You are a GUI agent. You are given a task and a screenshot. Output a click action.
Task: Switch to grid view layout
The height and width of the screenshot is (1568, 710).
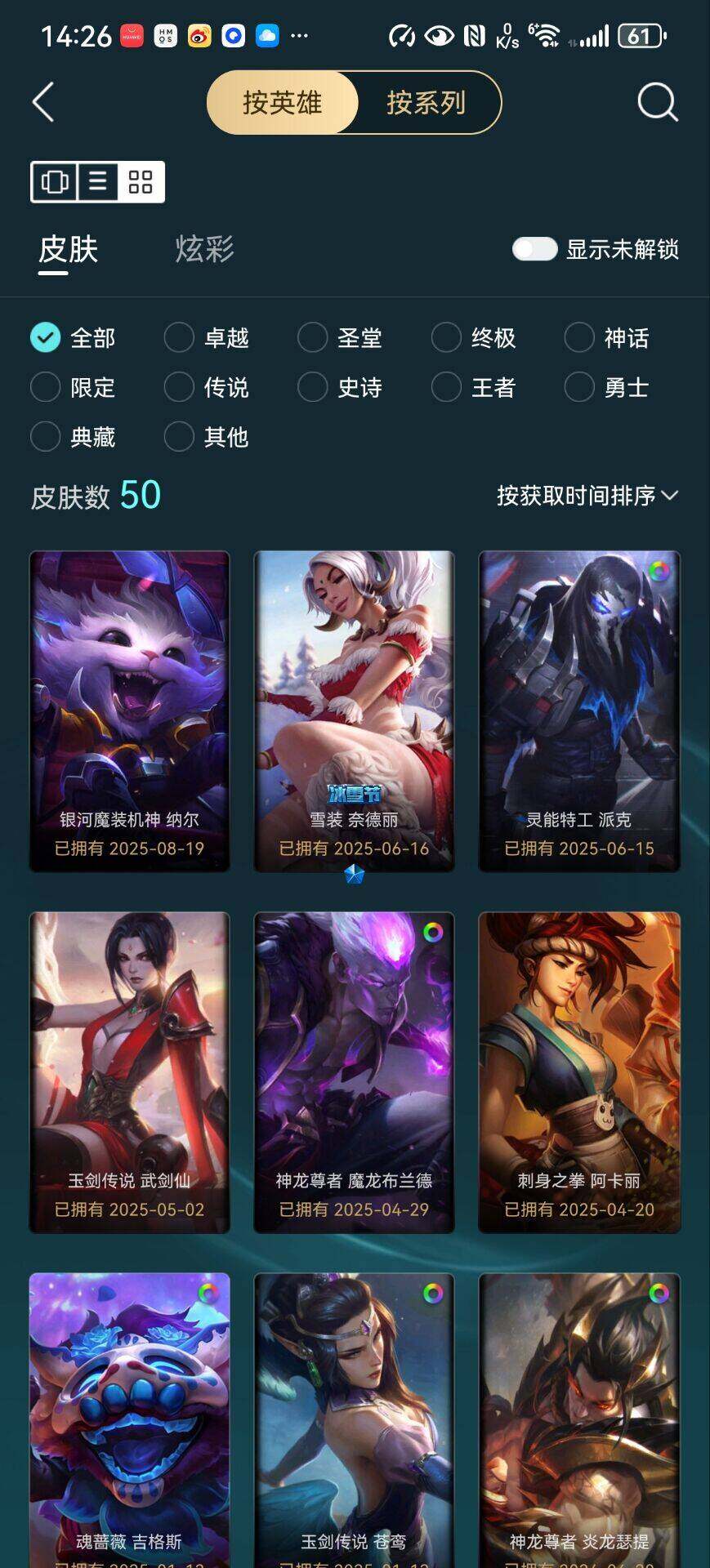(141, 181)
